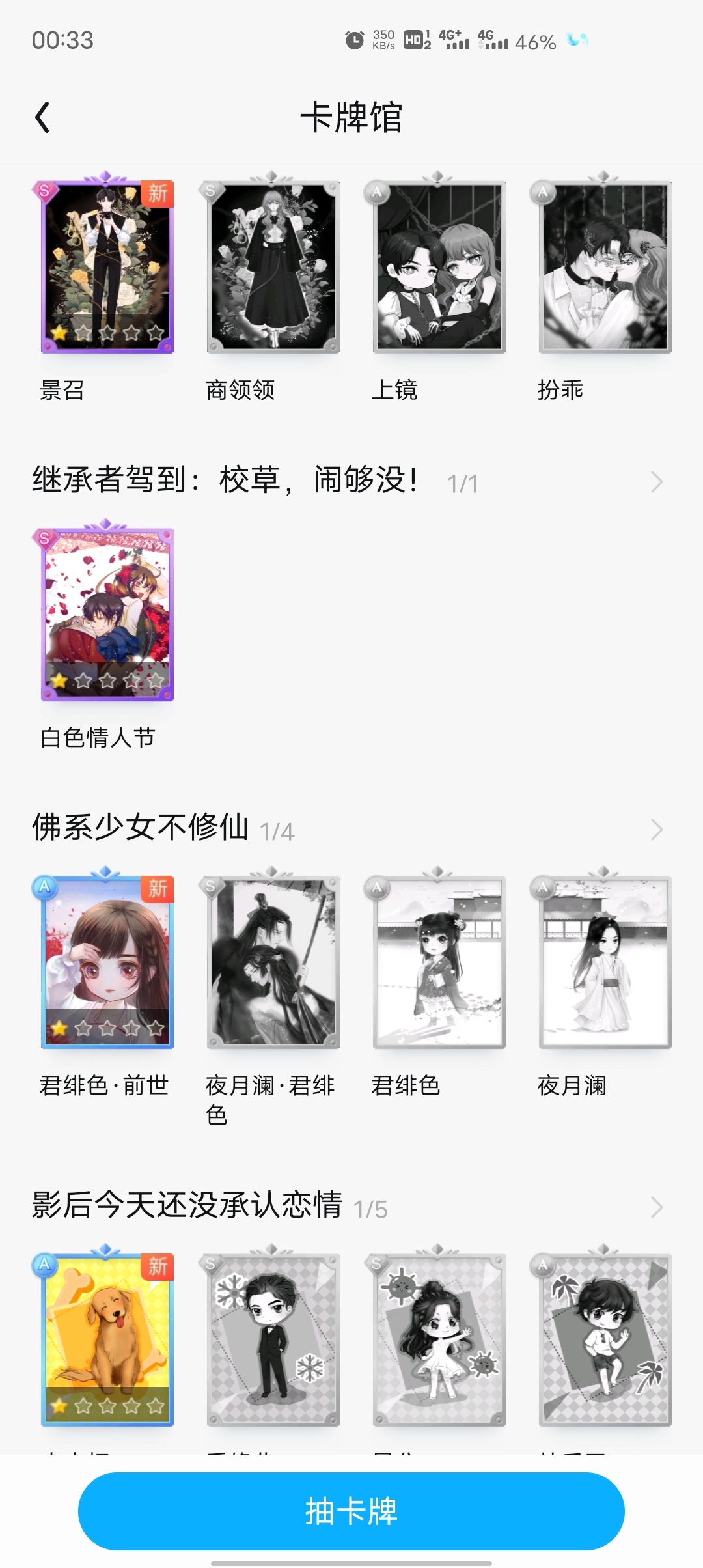The width and height of the screenshot is (703, 1568).
Task: View the 上镜 card
Action: click(x=439, y=267)
